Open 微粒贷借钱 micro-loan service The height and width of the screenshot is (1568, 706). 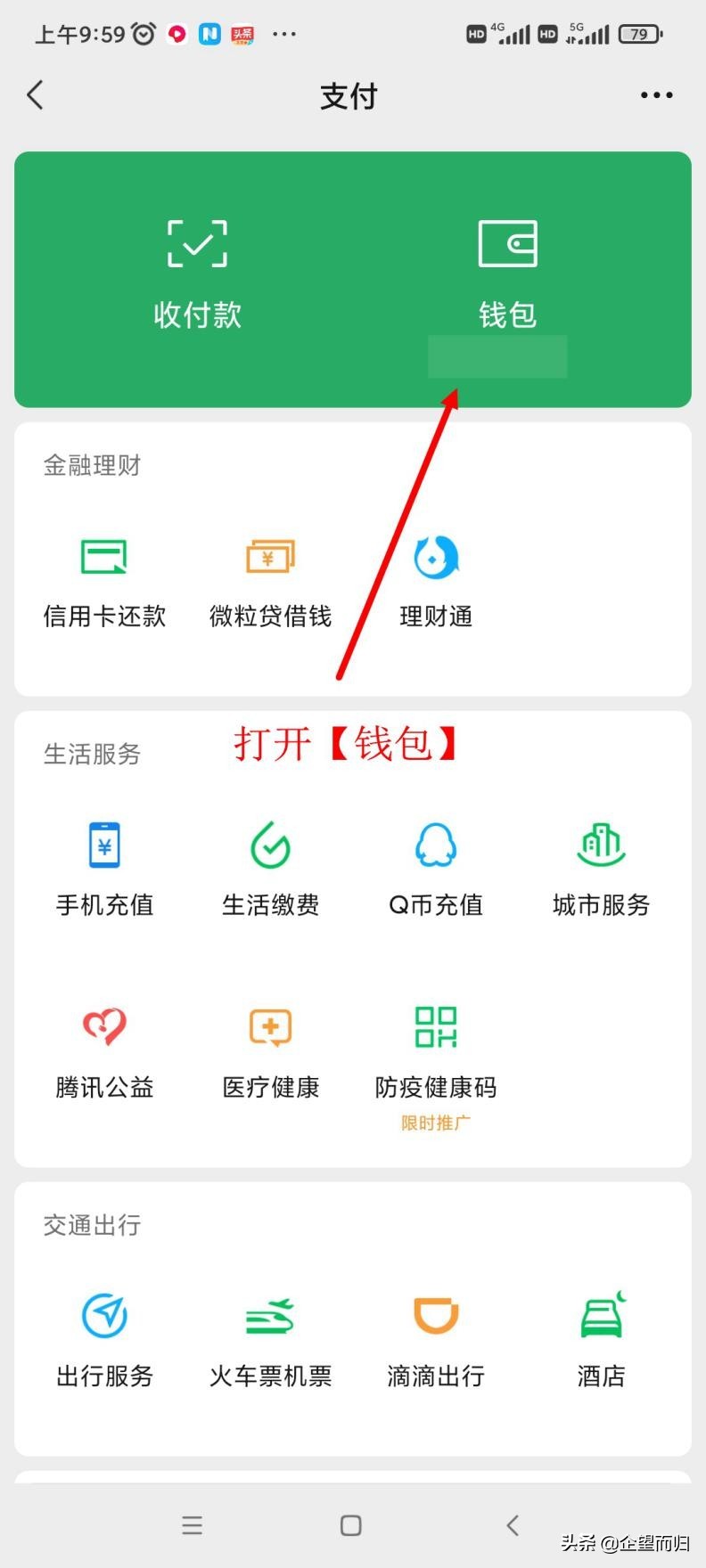pyautogui.click(x=269, y=579)
